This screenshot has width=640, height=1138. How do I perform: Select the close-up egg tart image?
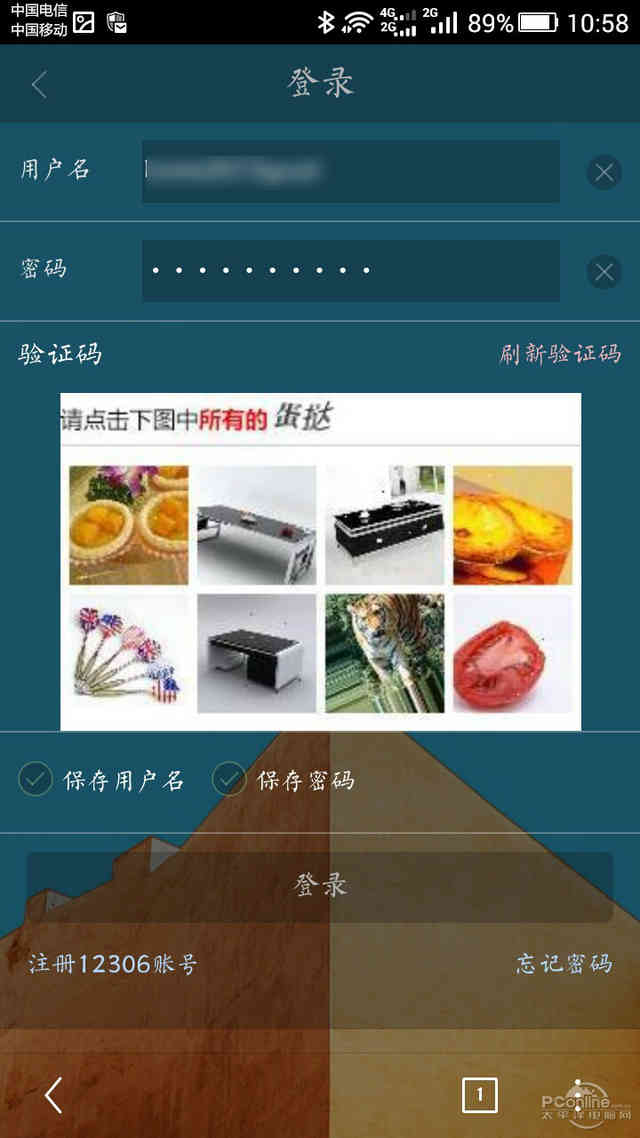point(512,525)
